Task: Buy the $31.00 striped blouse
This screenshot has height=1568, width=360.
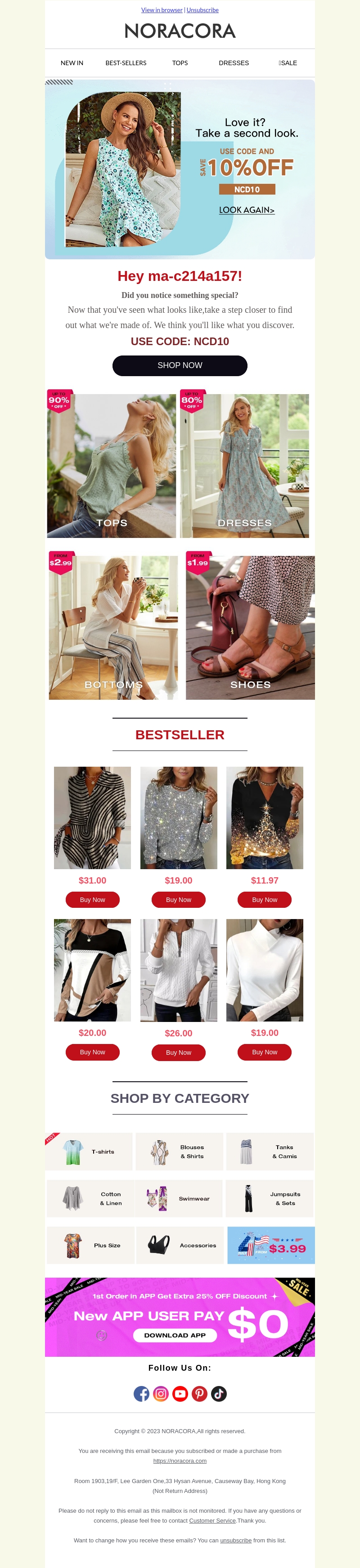Action: 93,900
